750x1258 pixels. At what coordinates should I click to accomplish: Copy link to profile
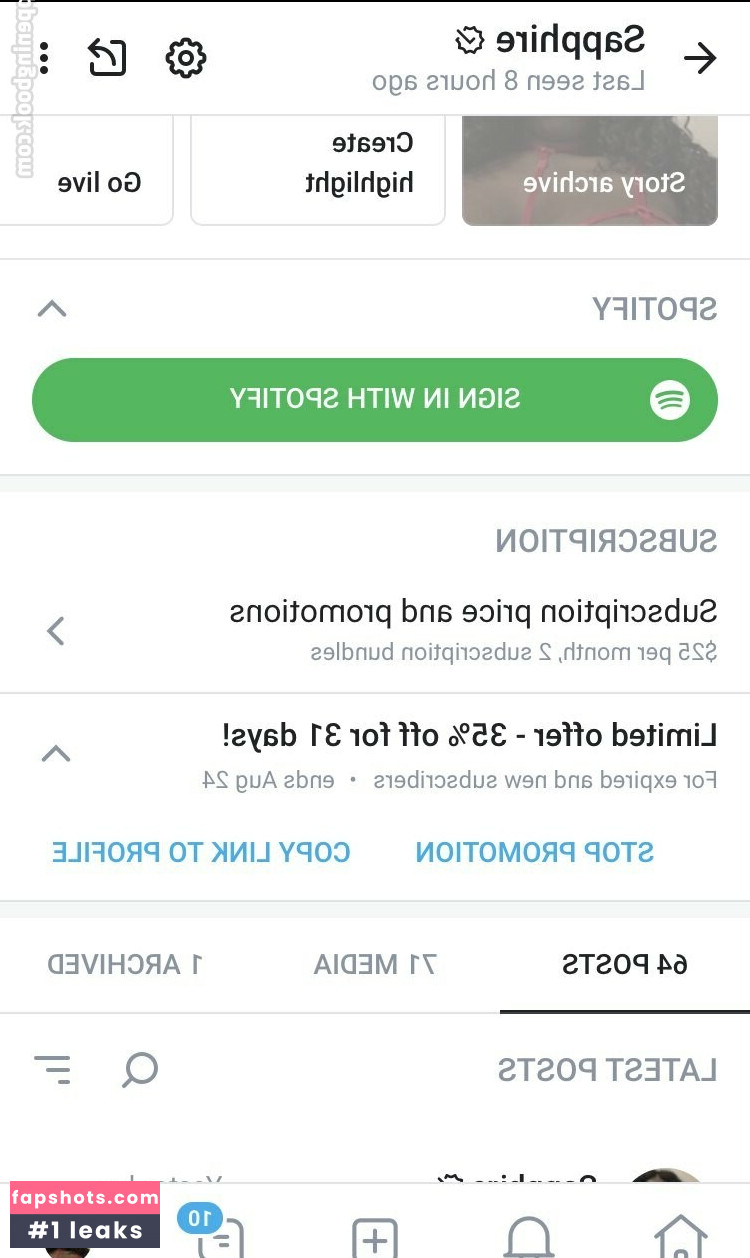coord(201,852)
